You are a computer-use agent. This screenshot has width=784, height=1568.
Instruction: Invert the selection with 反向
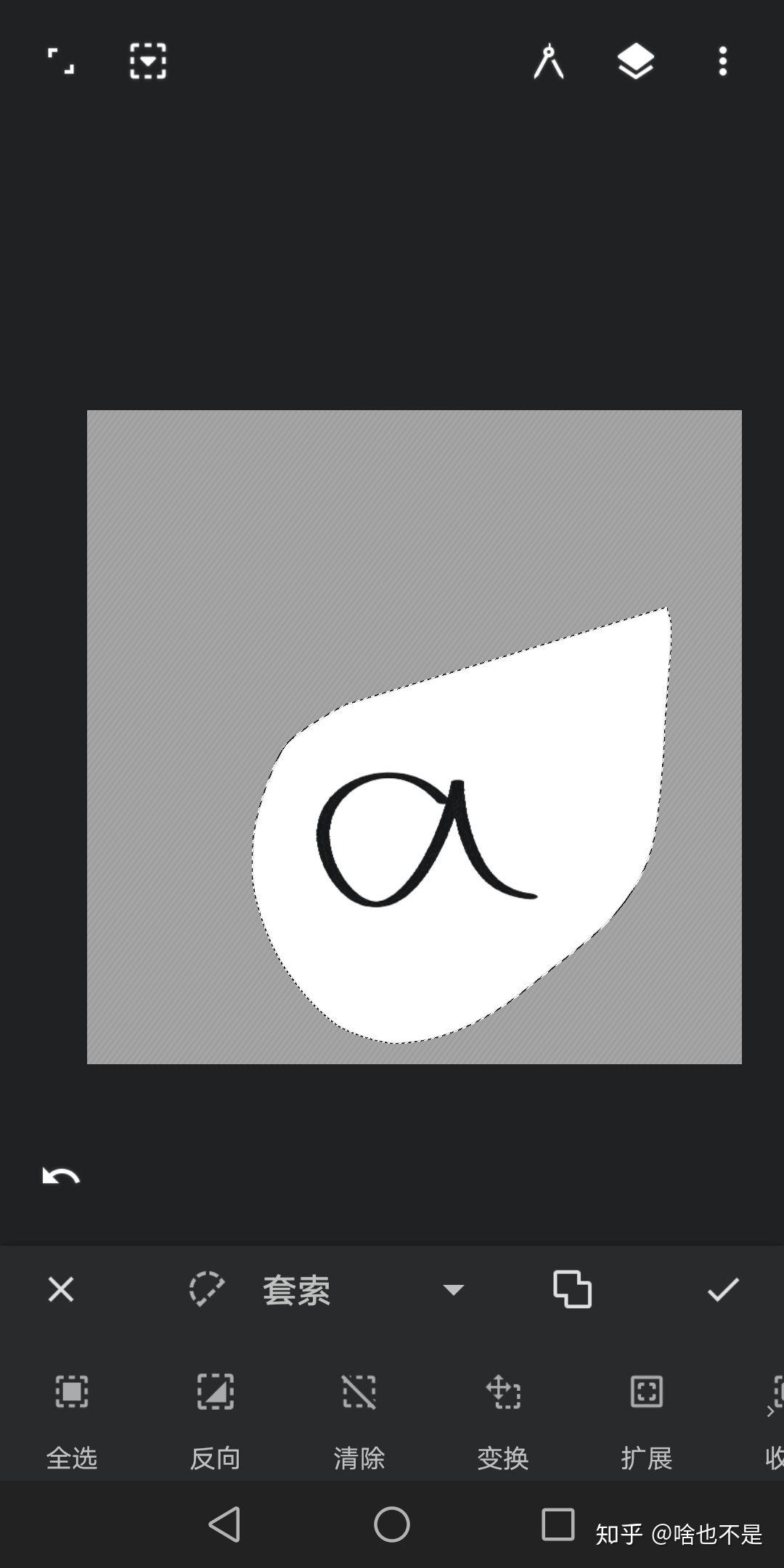[216, 1416]
